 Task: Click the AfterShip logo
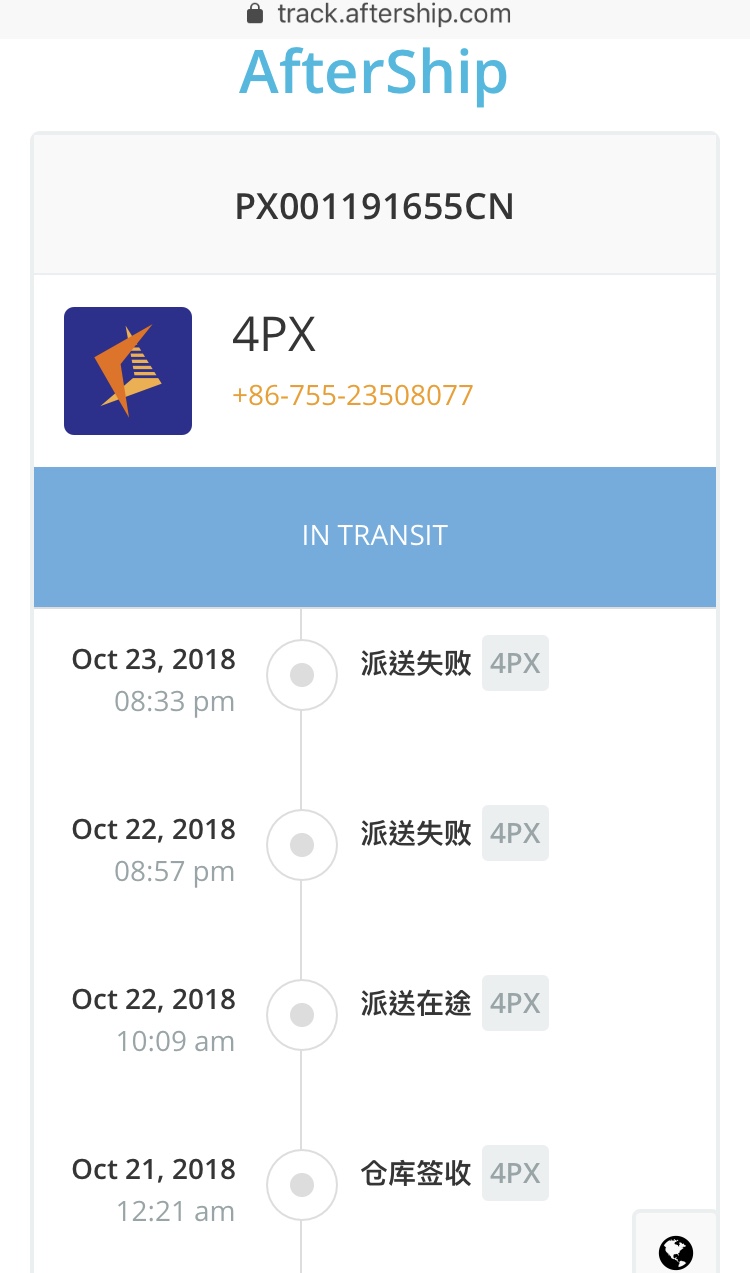374,72
